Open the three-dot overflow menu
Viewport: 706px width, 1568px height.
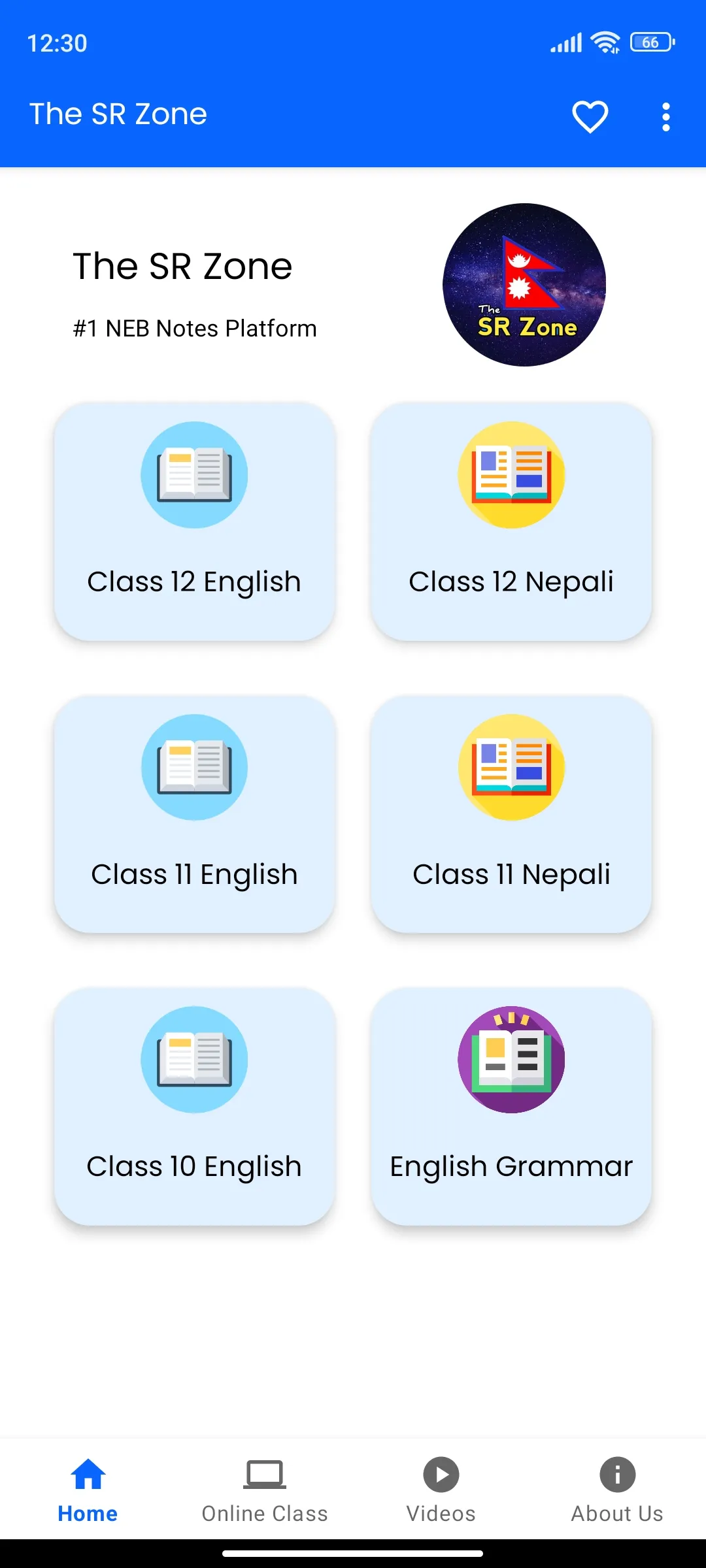coord(665,117)
